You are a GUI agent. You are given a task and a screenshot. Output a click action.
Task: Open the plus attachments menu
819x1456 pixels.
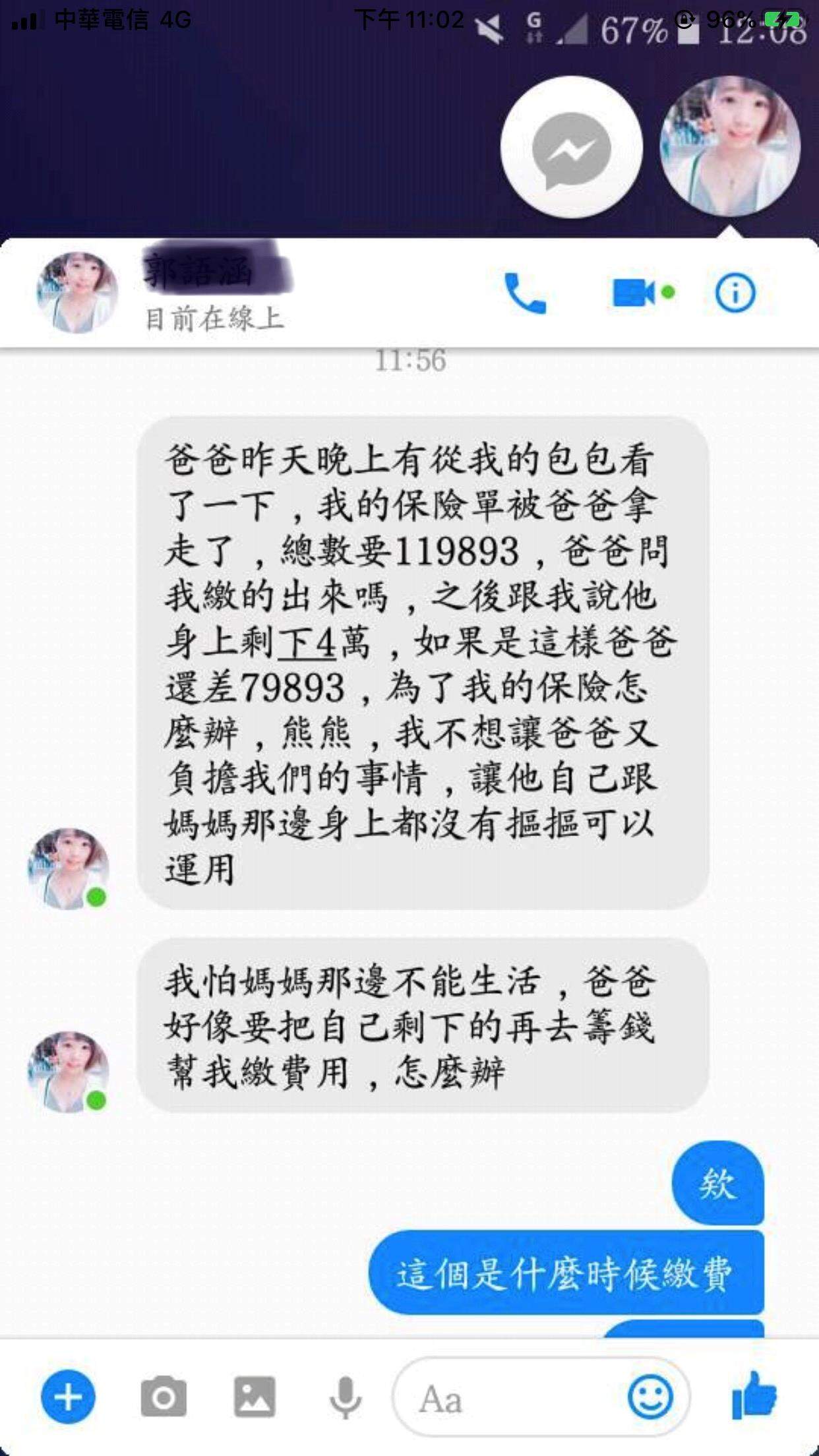coord(68,1397)
